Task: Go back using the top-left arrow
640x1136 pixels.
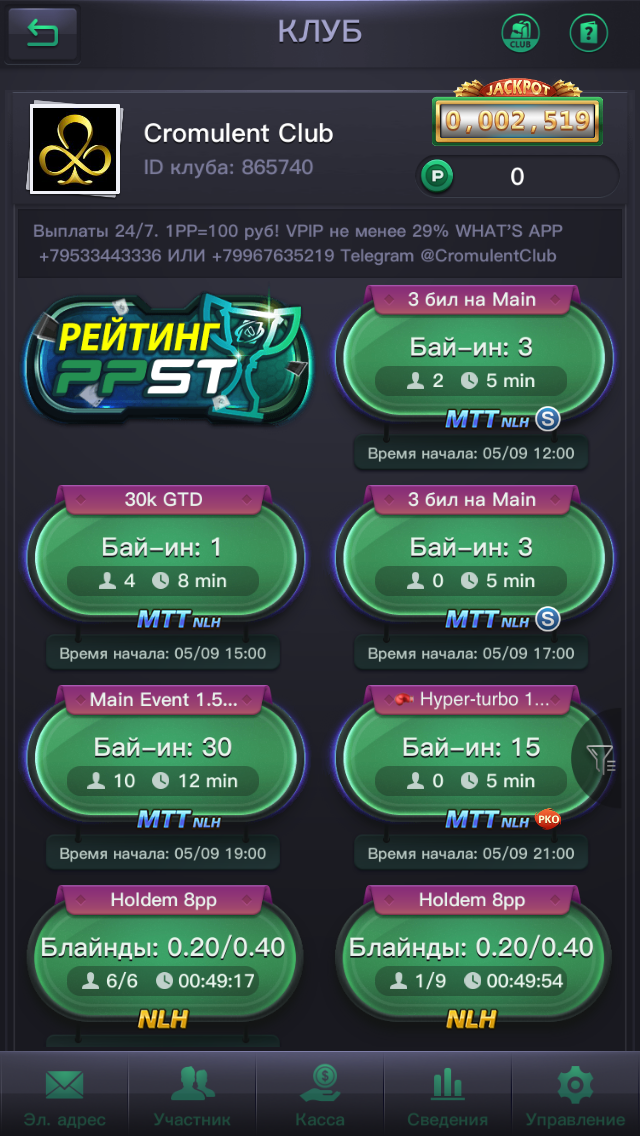Action: [x=42, y=33]
